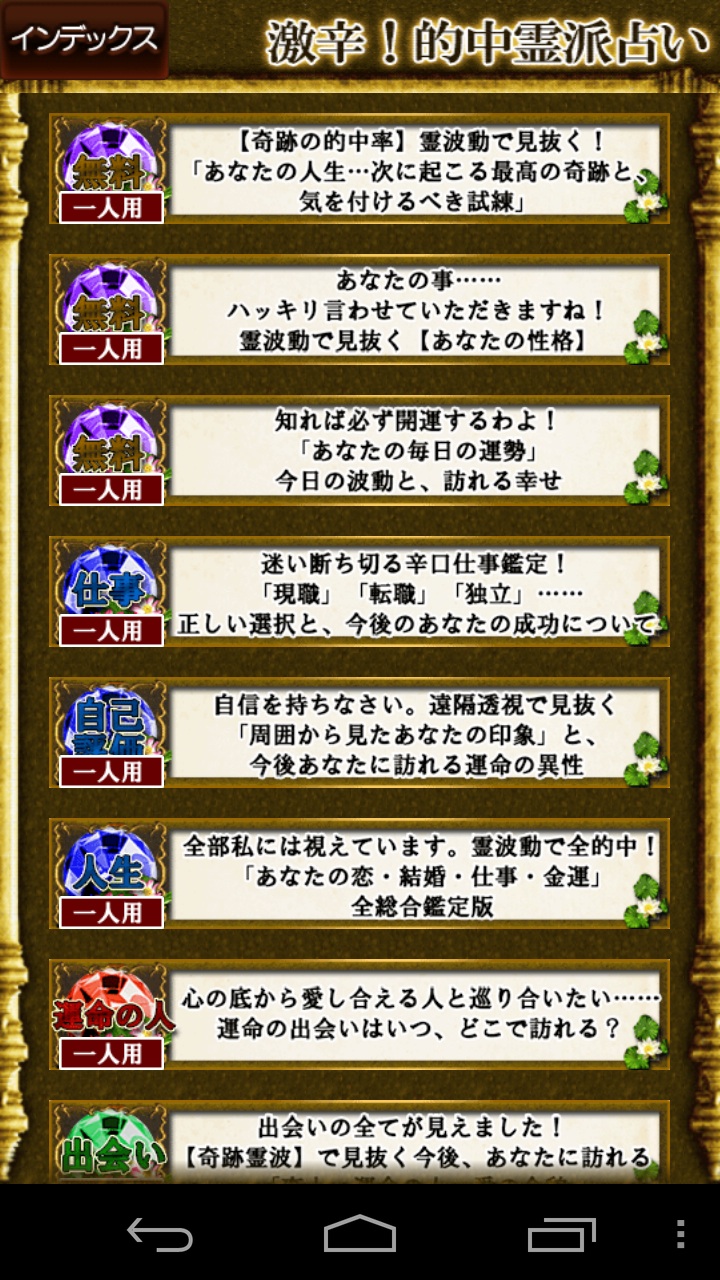Viewport: 720px width, 1280px height.
Task: Open the system overflow menu dots
Action: [x=680, y=1233]
